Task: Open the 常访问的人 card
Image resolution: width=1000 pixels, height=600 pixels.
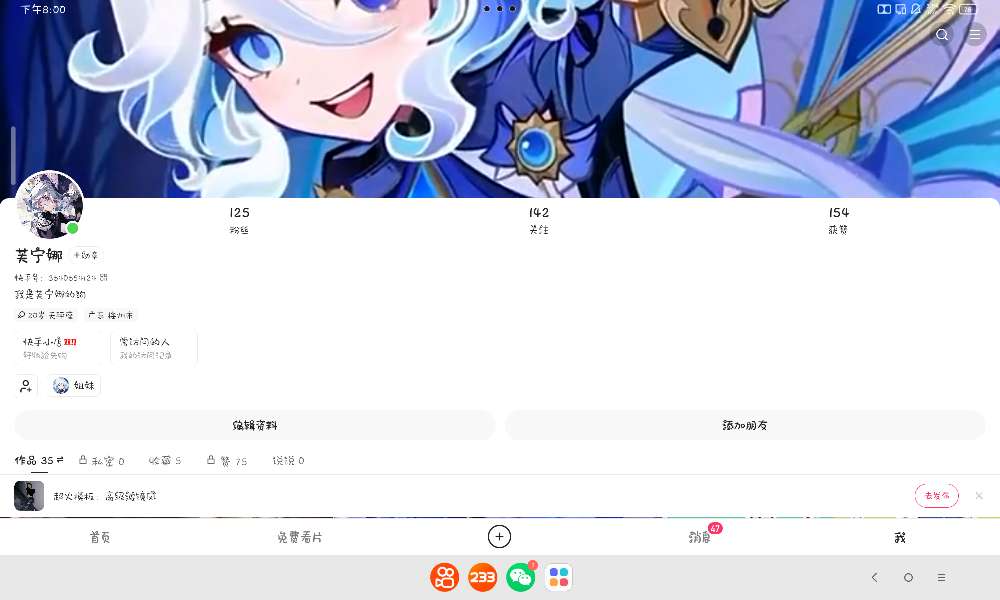Action: point(152,347)
